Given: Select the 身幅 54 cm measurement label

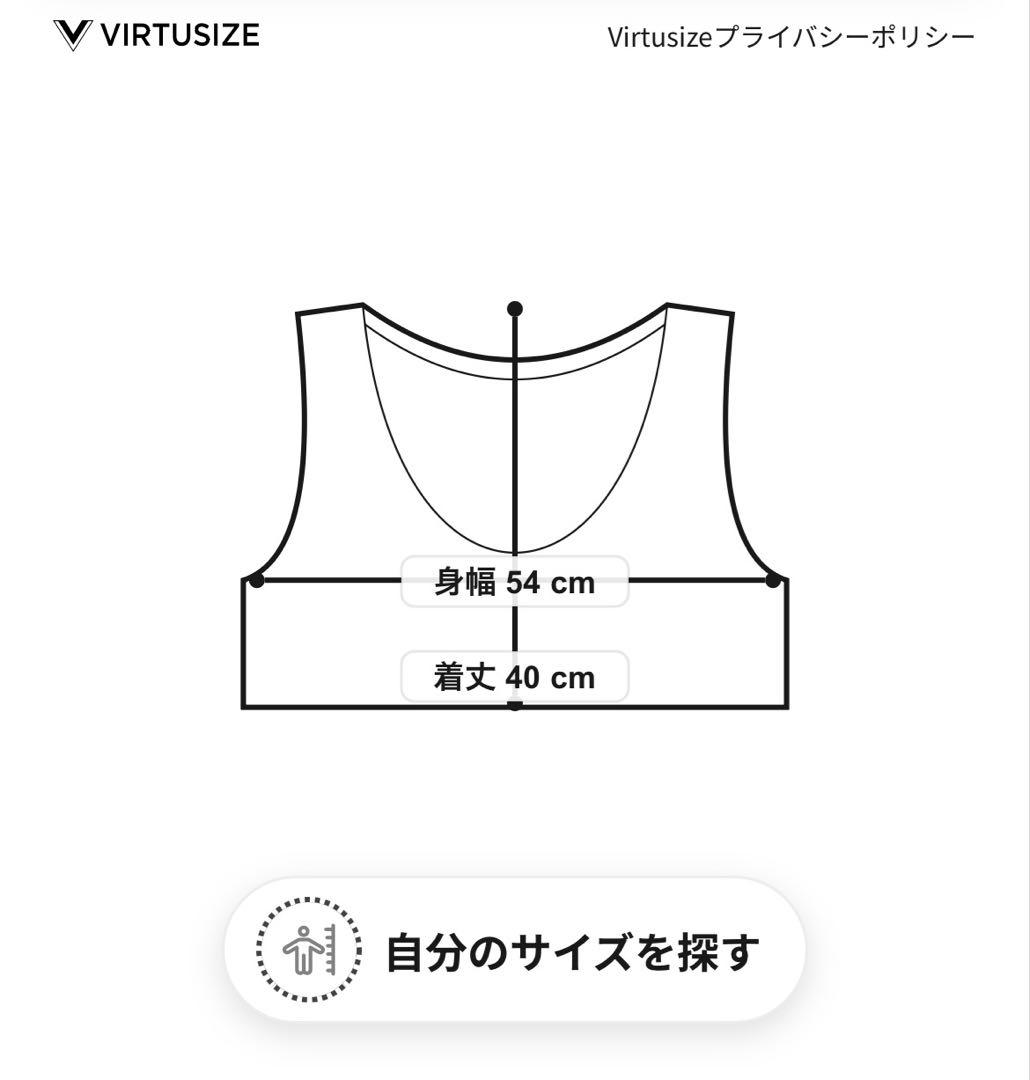Looking at the screenshot, I should tap(515, 581).
